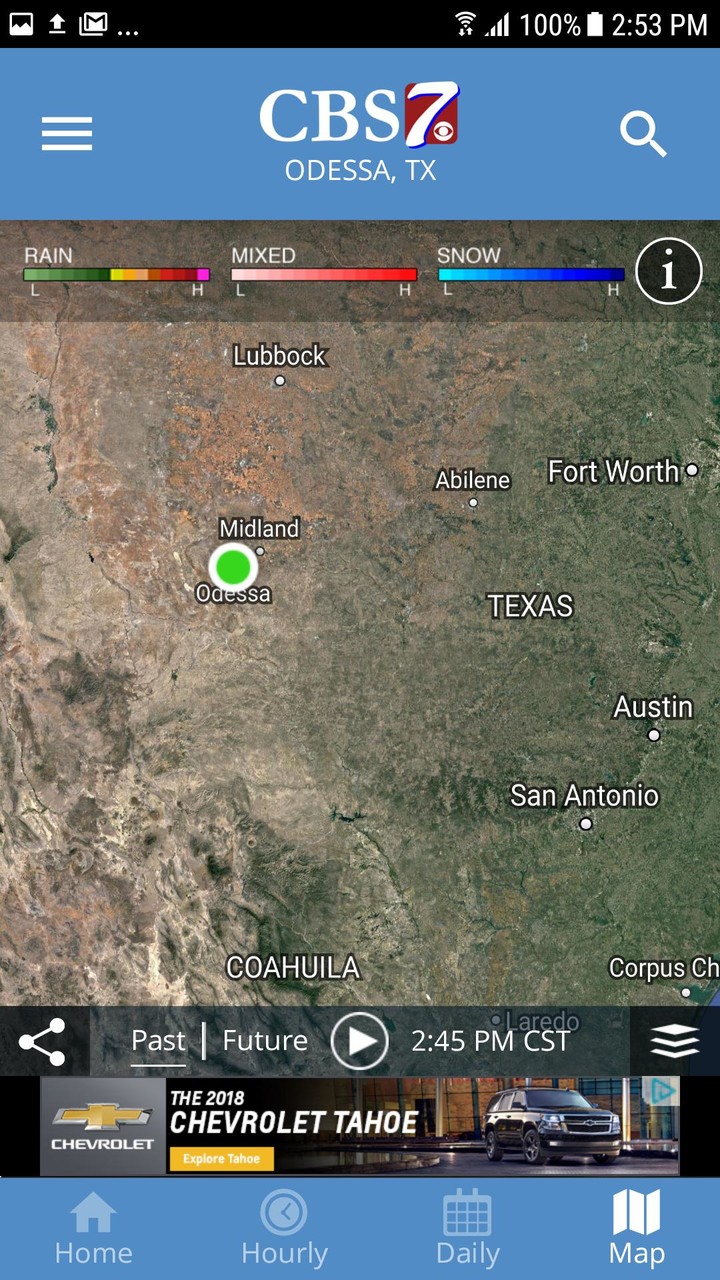Viewport: 720px width, 1280px height.
Task: Go to the Home tab
Action: [93, 1229]
